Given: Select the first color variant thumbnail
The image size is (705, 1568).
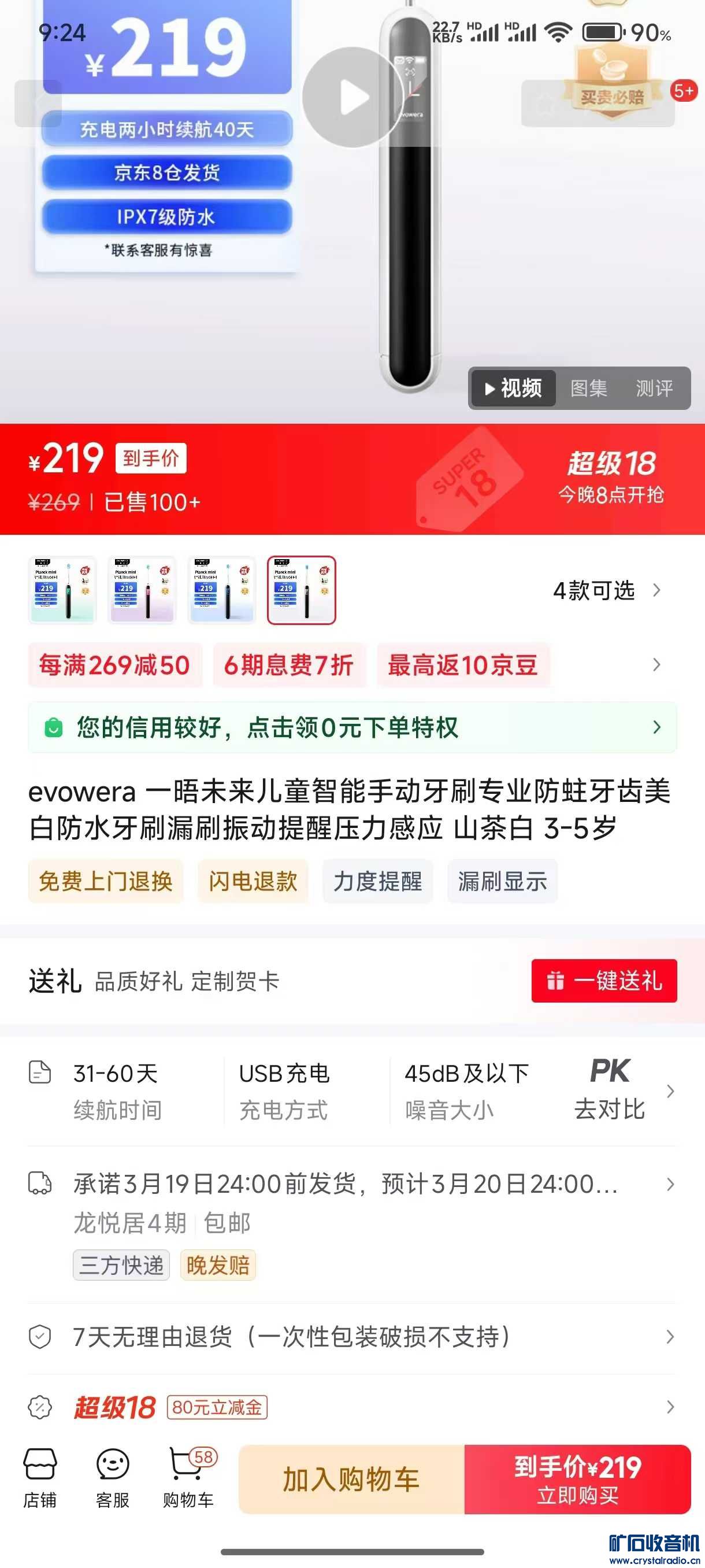Looking at the screenshot, I should pyautogui.click(x=62, y=590).
